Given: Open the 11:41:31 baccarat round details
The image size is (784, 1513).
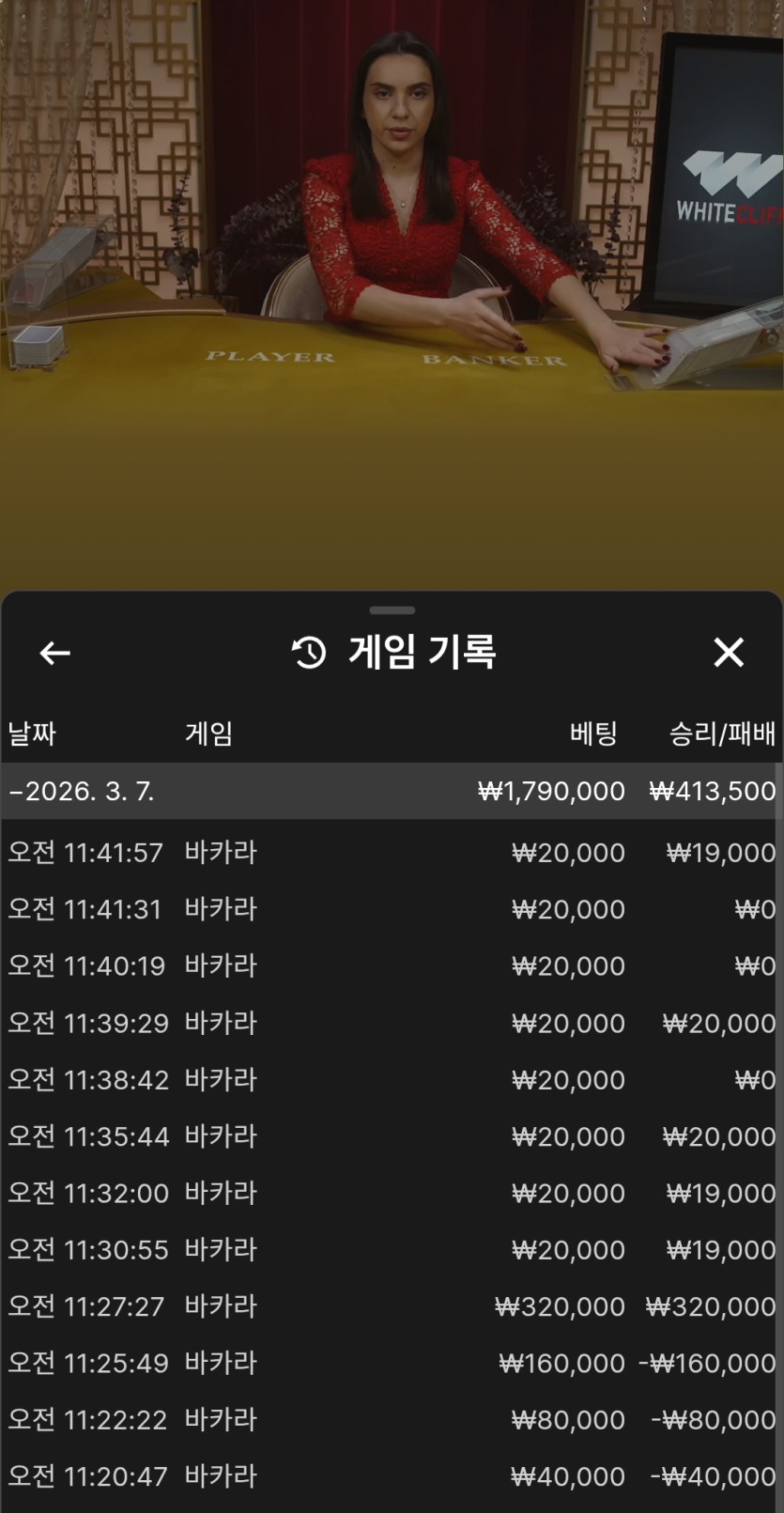Looking at the screenshot, I should pyautogui.click(x=391, y=909).
